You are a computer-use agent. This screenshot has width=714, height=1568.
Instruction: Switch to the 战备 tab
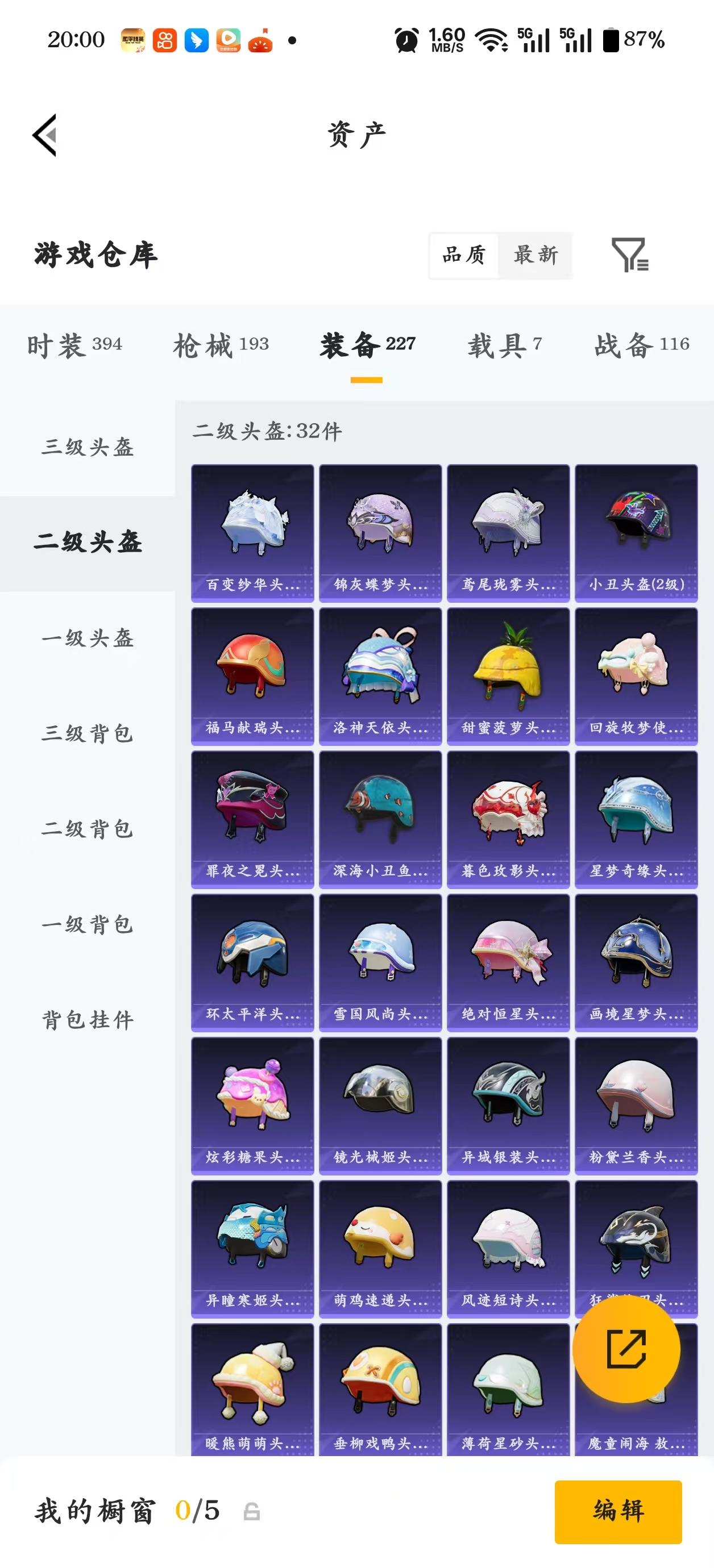(x=641, y=345)
